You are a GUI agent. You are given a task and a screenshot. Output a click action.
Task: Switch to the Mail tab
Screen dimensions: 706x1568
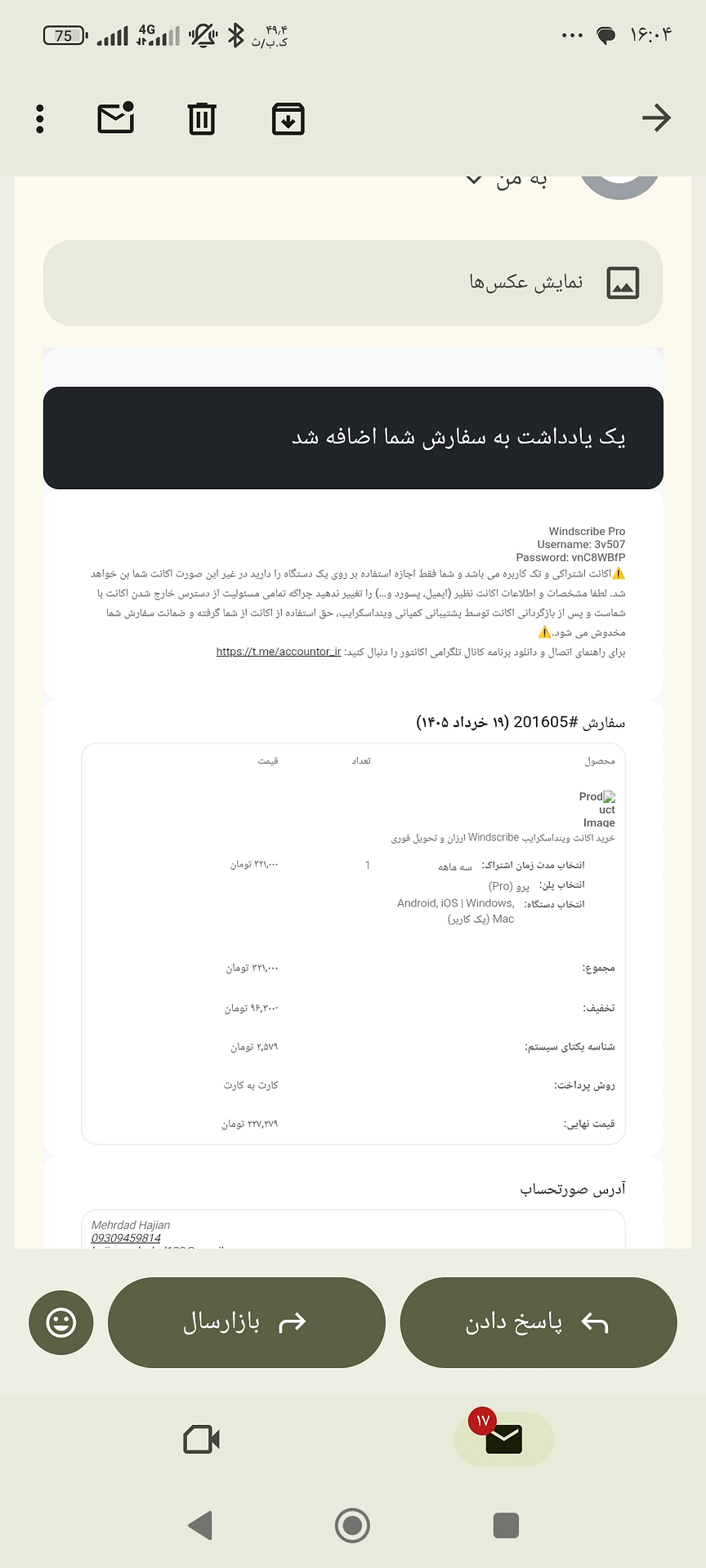tap(503, 1439)
